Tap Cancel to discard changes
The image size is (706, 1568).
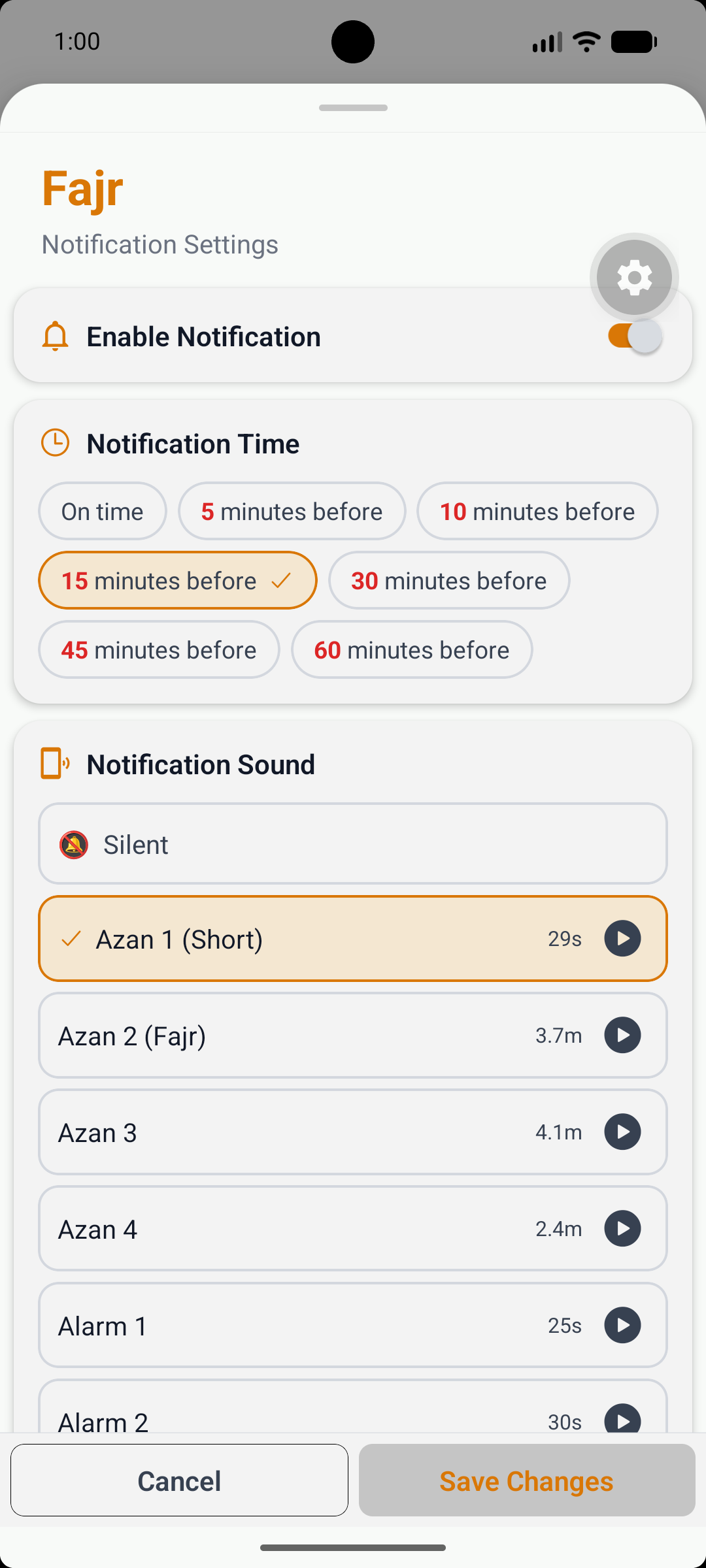pos(179,1480)
